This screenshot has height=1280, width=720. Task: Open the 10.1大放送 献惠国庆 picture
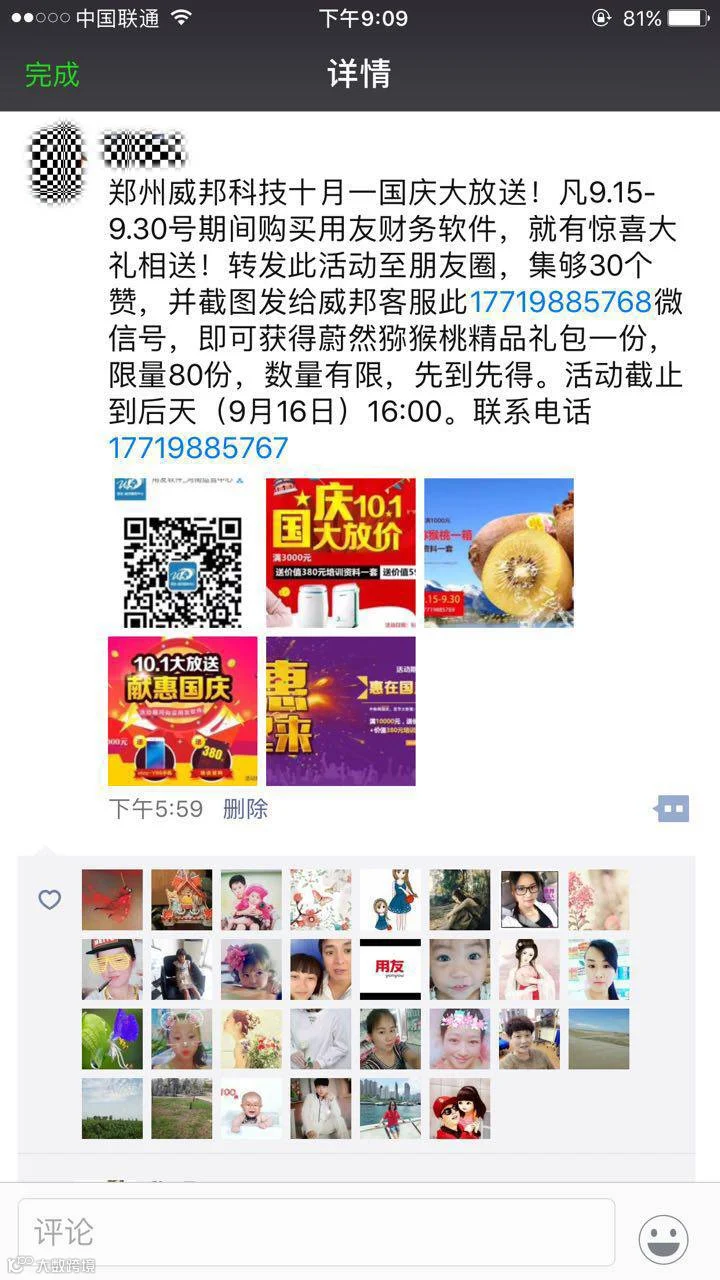[182, 711]
